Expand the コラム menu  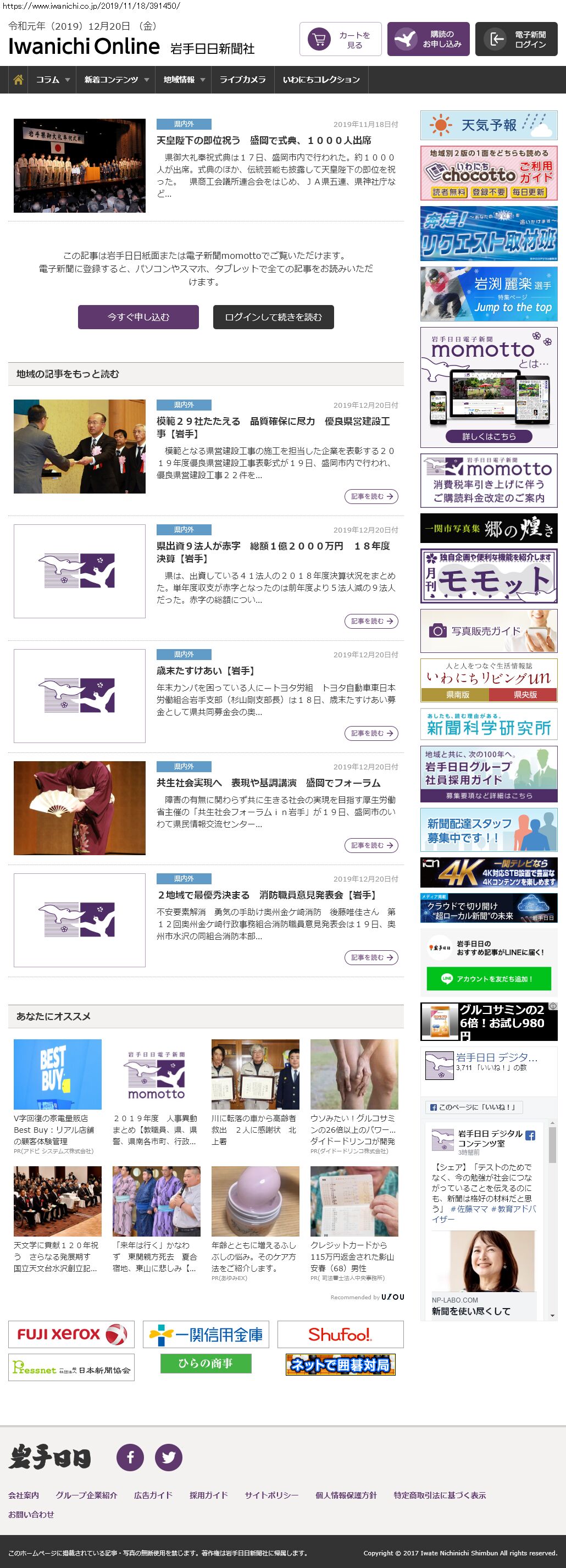[52, 80]
